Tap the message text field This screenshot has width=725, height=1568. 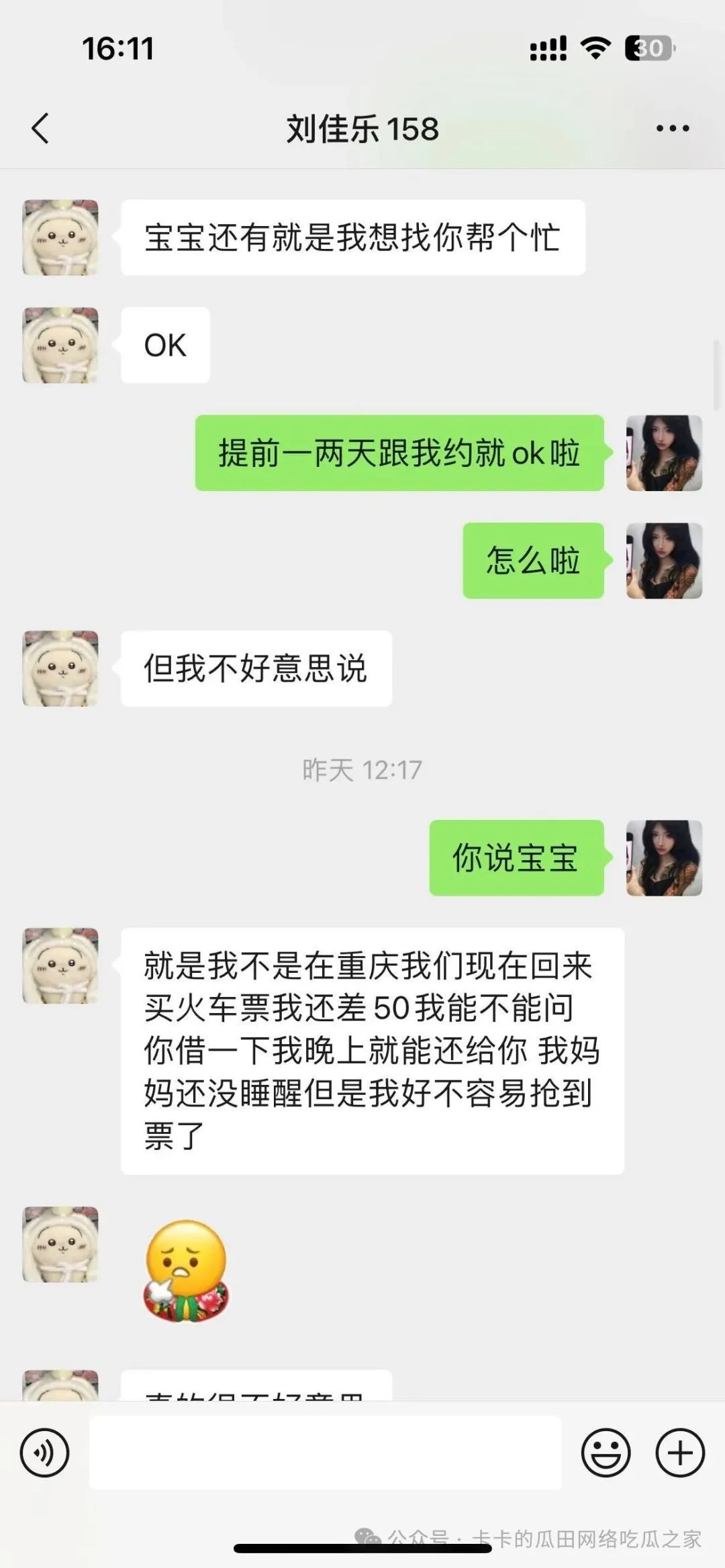(325, 1453)
